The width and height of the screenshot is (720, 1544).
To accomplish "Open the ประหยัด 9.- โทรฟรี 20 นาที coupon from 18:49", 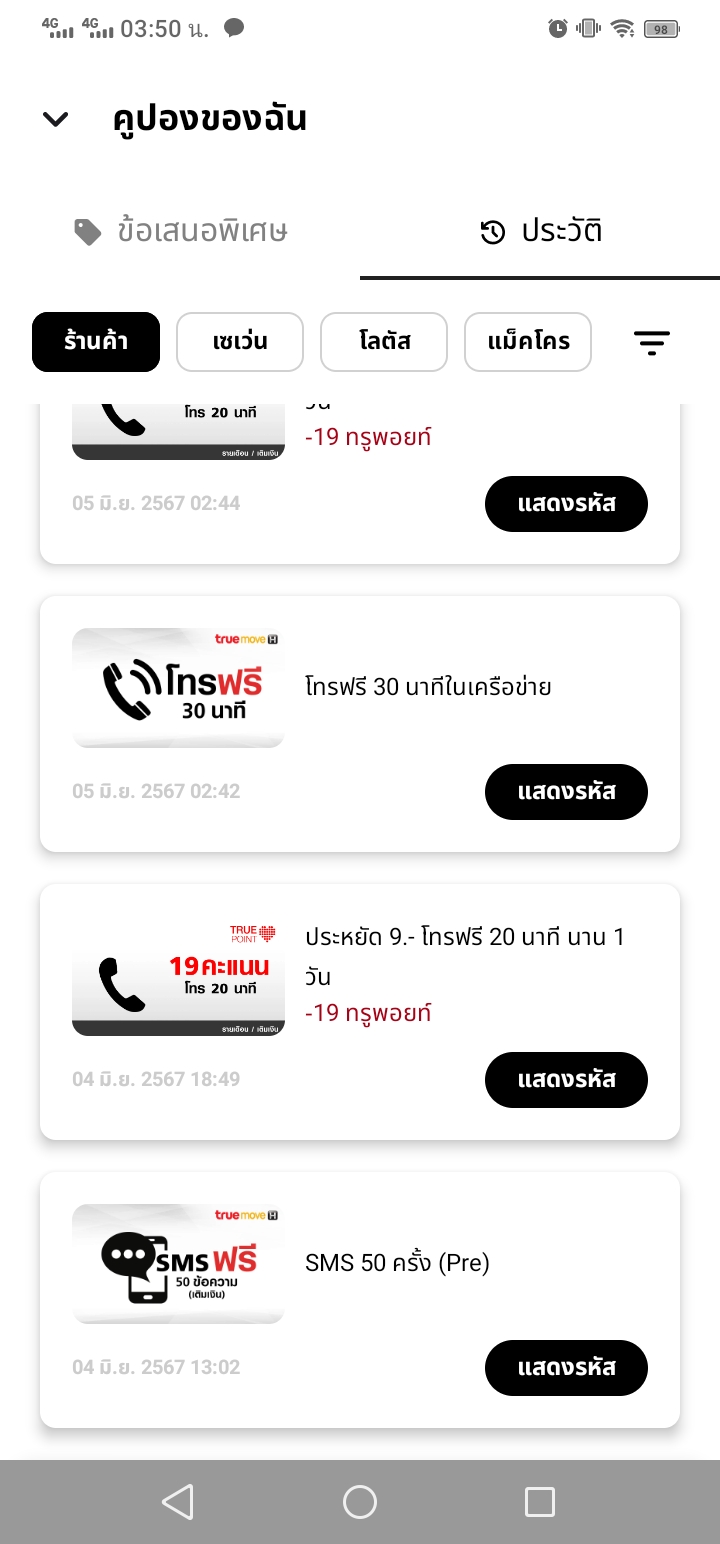I will coord(464,956).
